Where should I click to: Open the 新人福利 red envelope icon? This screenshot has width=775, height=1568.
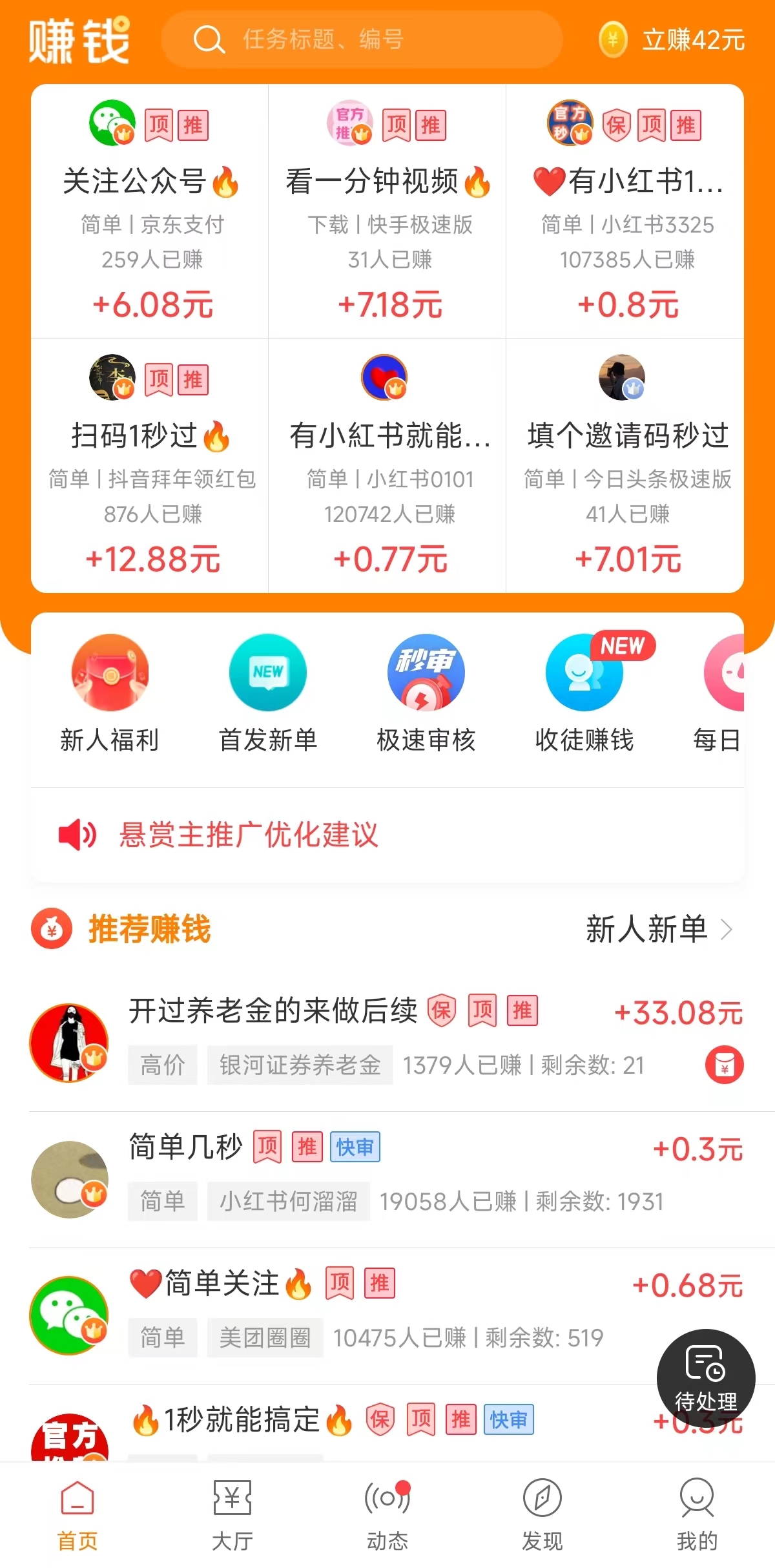[x=110, y=672]
